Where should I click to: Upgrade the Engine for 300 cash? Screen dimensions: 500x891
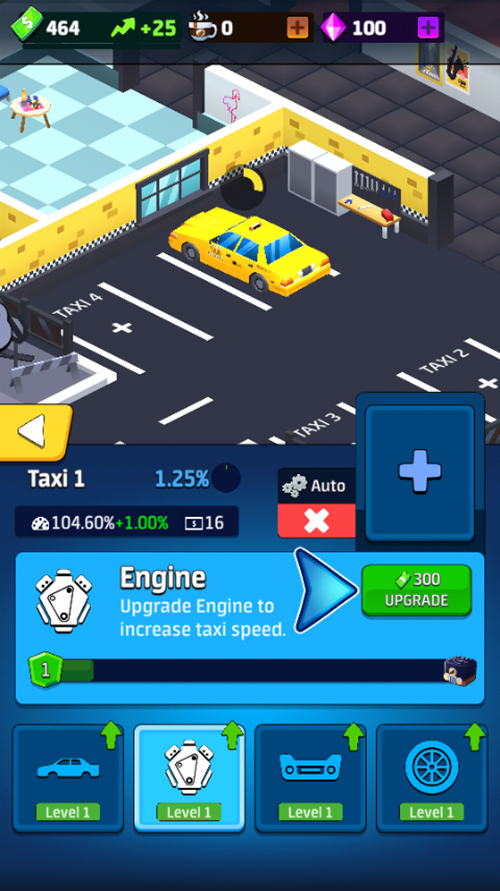coord(416,590)
